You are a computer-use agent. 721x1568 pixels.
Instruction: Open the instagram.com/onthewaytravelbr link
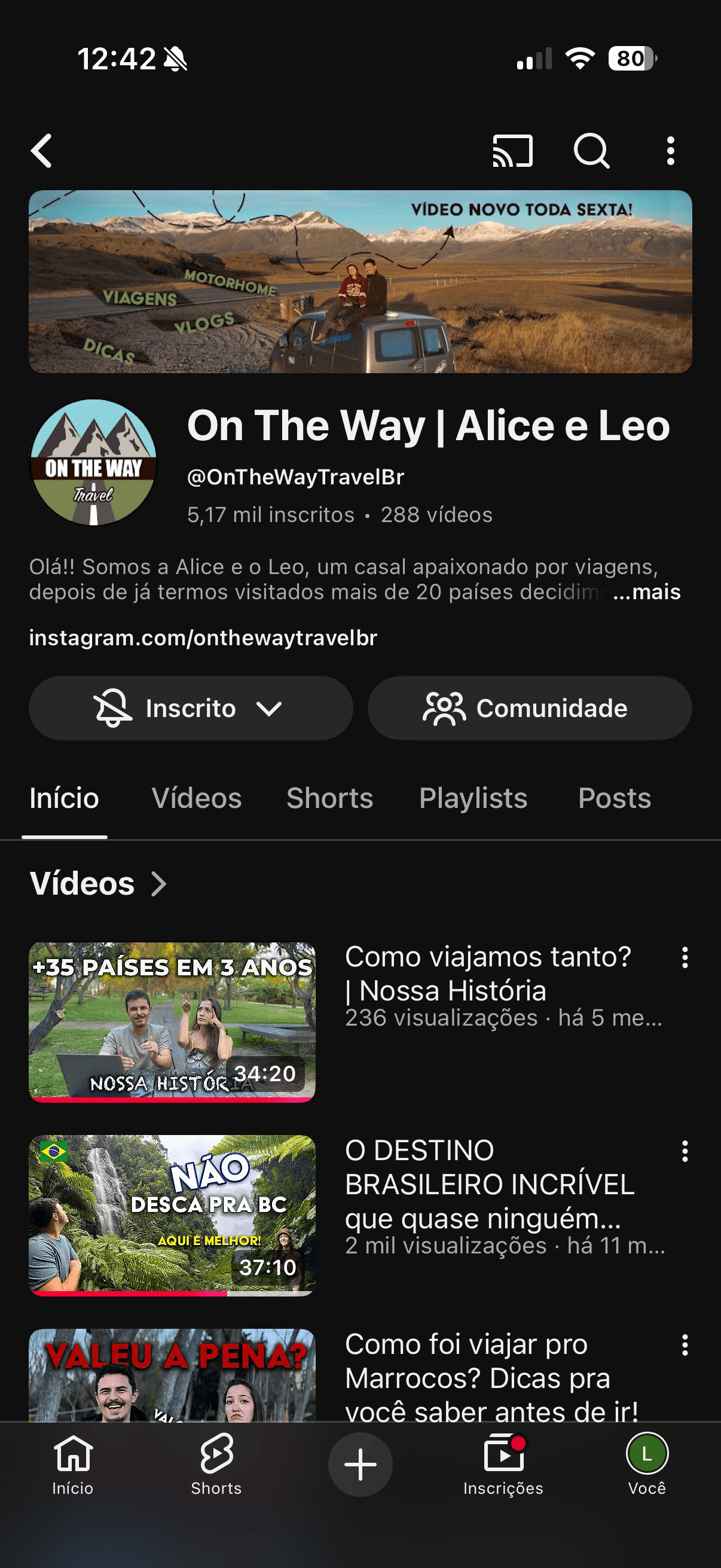click(x=203, y=638)
